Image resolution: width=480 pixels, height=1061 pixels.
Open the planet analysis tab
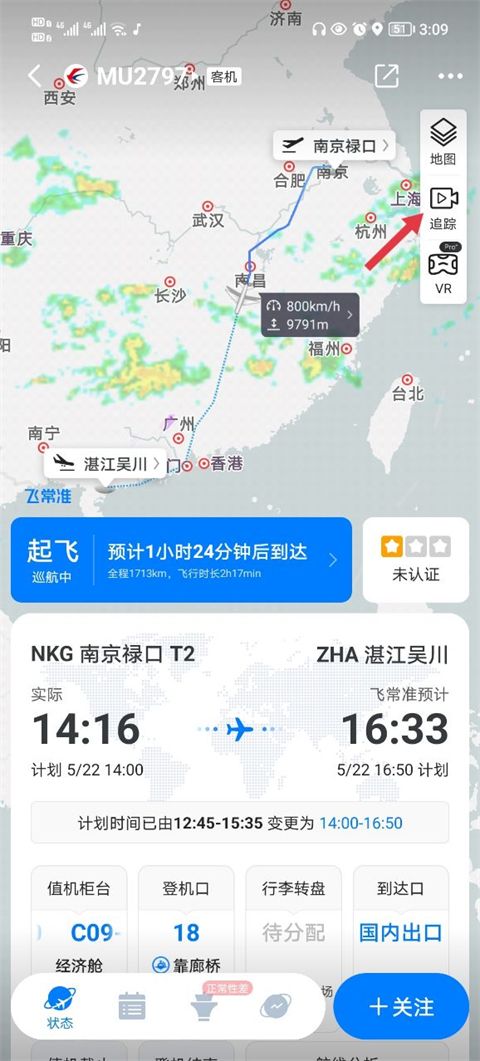(276, 1006)
